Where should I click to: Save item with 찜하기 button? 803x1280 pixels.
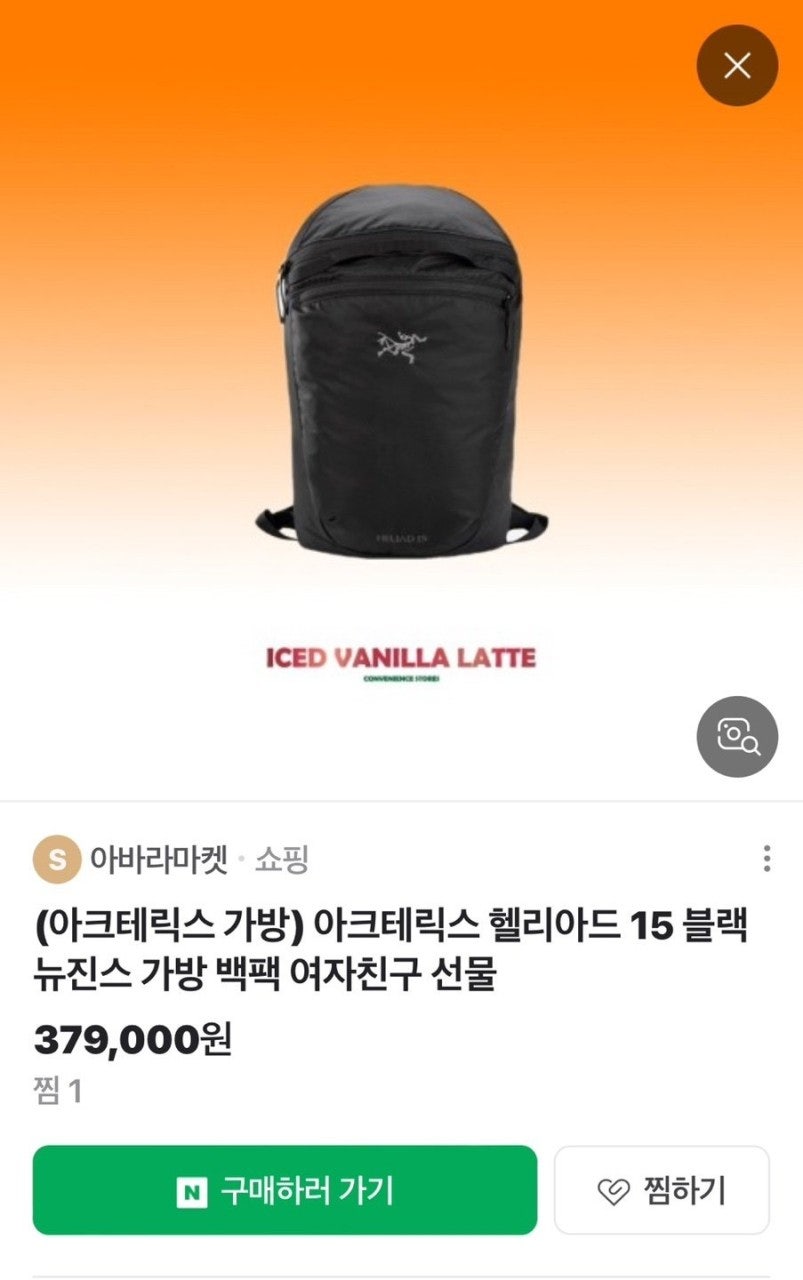click(662, 1190)
